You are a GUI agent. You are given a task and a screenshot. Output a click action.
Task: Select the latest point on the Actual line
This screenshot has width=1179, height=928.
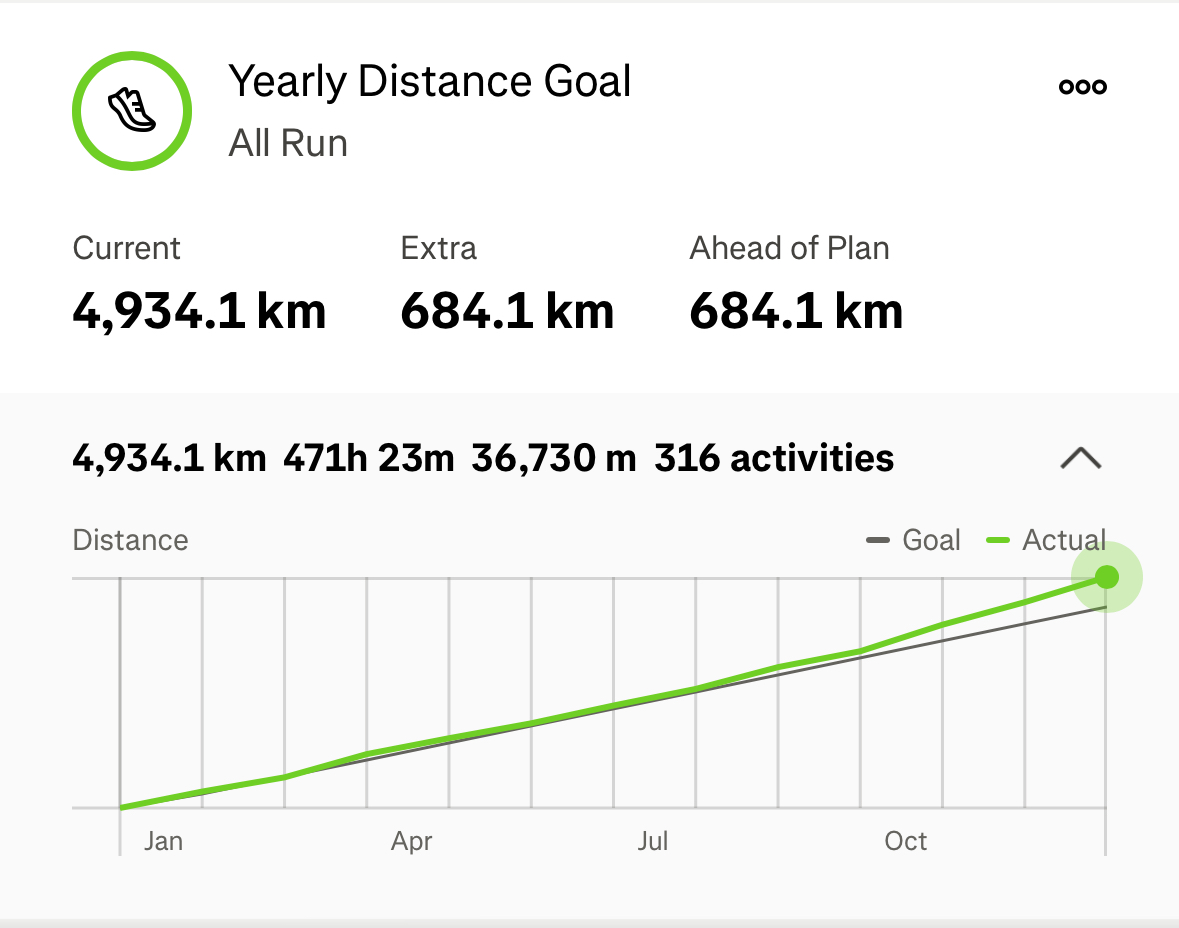point(1106,577)
